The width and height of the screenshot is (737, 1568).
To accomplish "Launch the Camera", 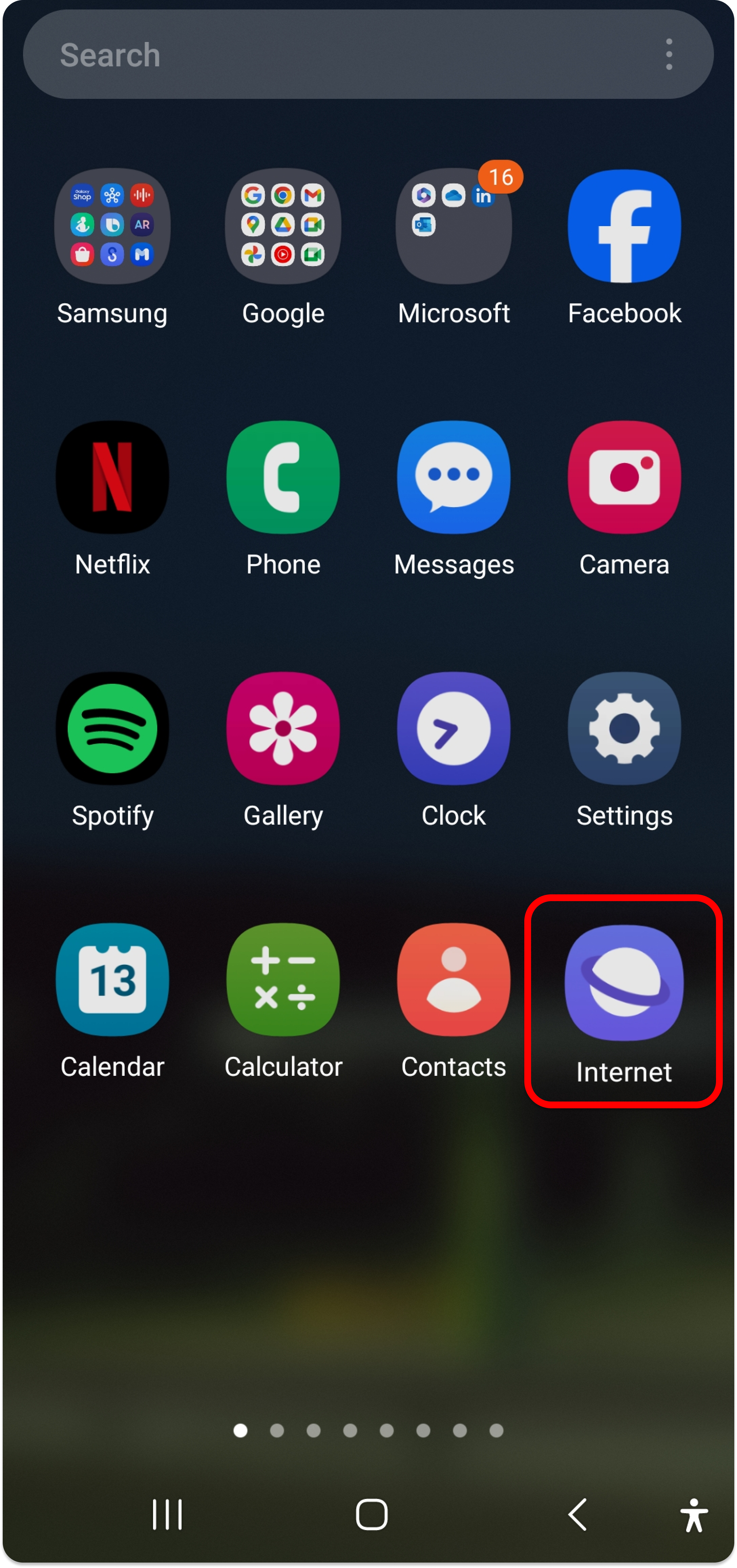I will (624, 477).
